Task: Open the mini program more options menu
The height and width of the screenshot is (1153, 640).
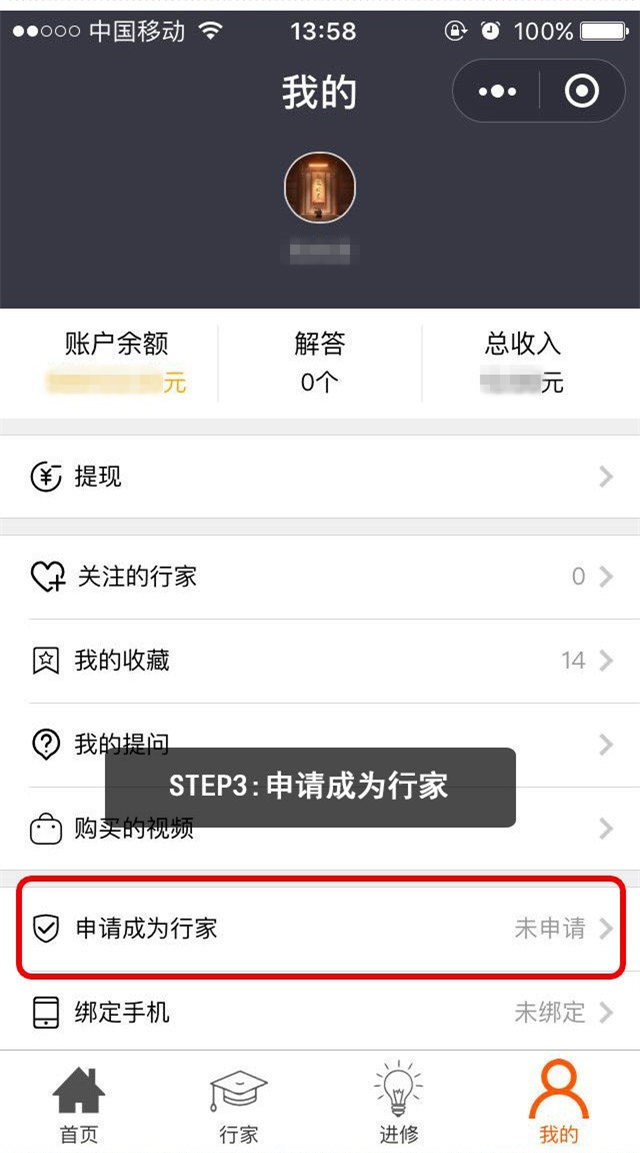Action: tap(497, 92)
